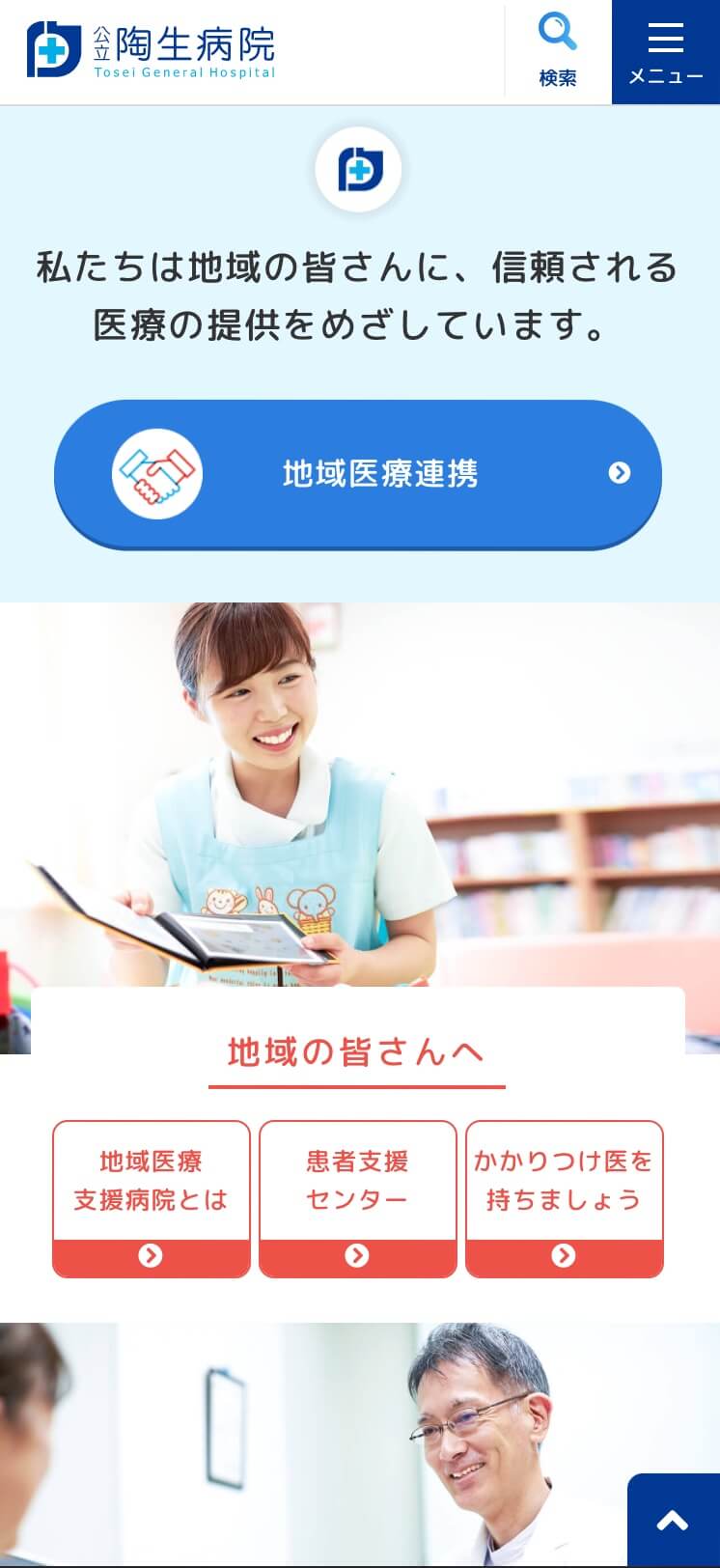Open the メニュー hamburger menu

665,52
